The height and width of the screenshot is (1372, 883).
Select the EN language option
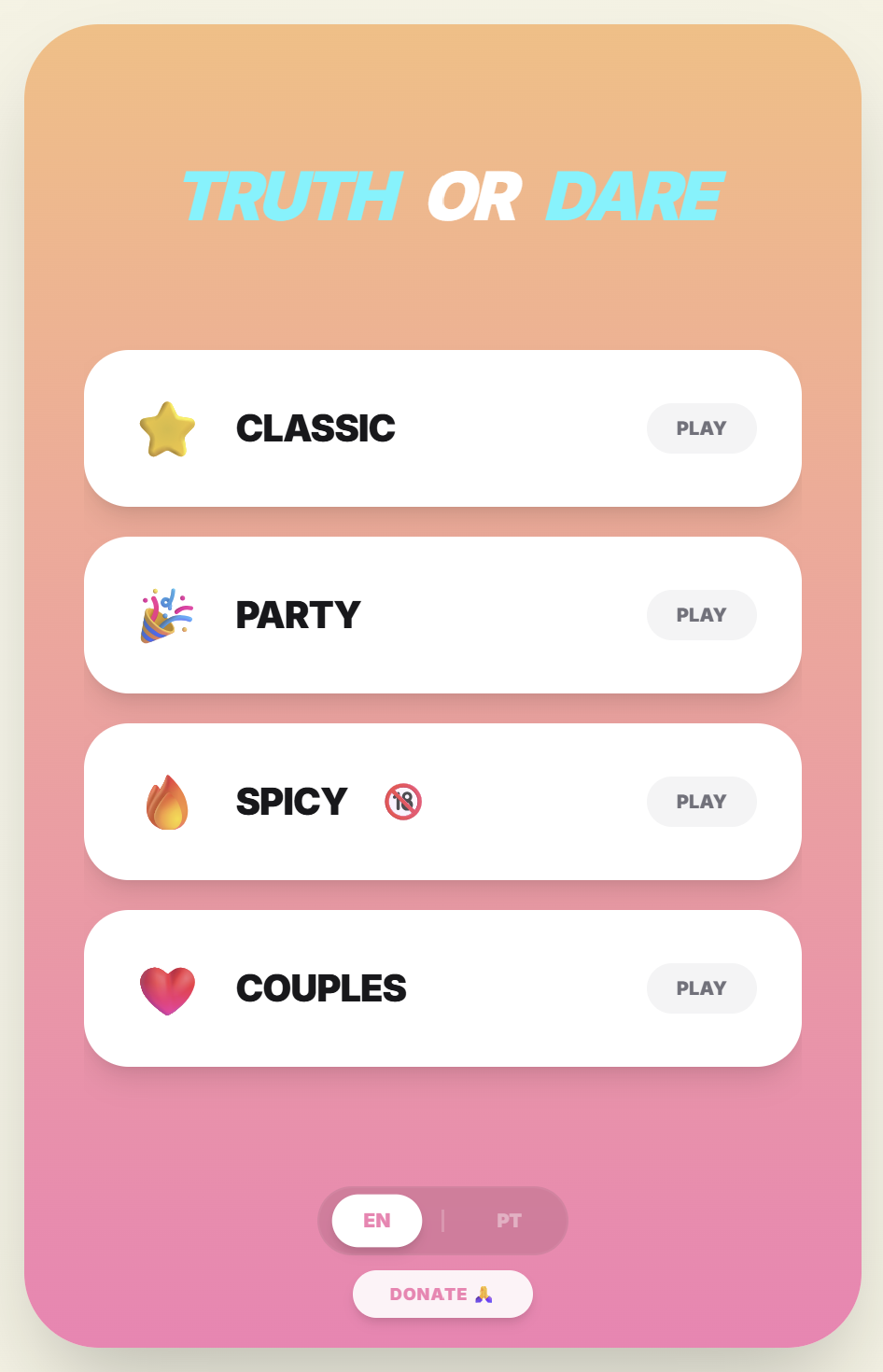pos(376,1220)
